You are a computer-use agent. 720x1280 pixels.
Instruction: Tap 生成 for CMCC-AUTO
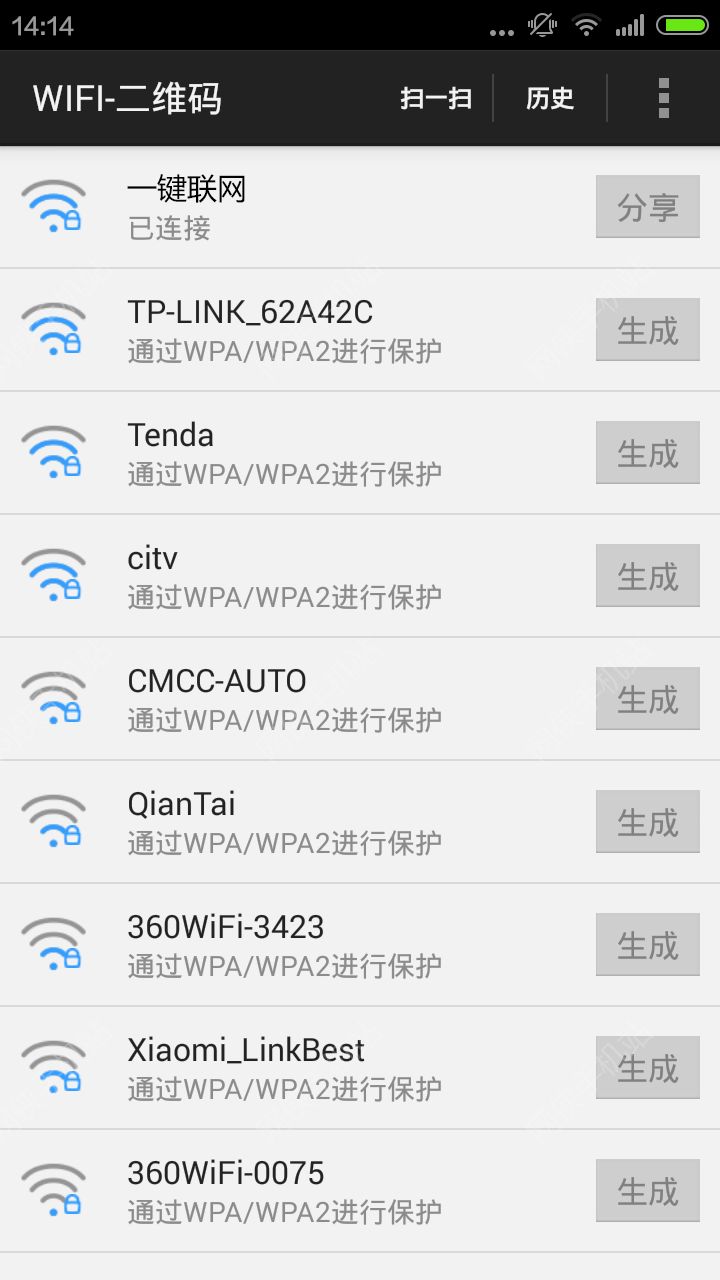647,699
